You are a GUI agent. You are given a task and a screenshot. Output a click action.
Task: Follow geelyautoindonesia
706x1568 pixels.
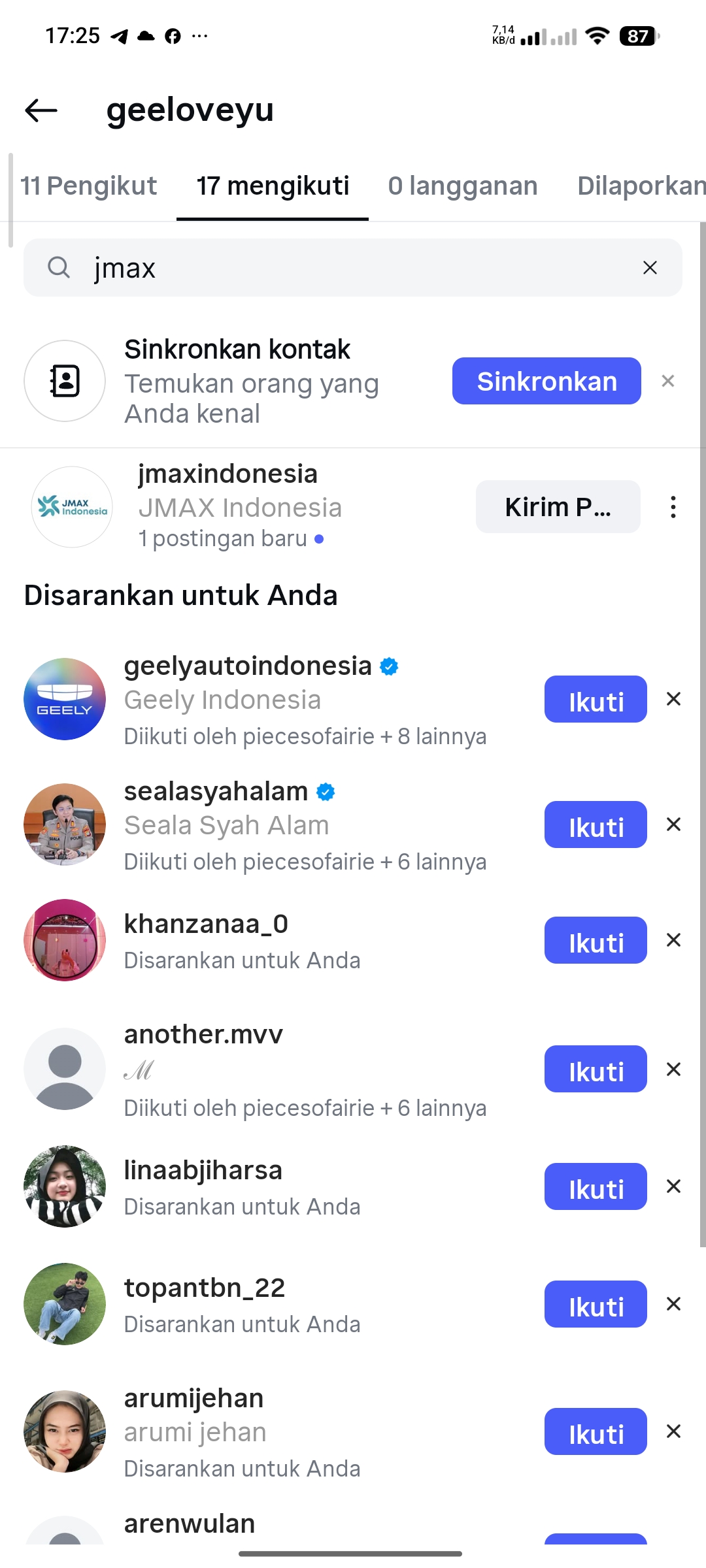point(596,699)
